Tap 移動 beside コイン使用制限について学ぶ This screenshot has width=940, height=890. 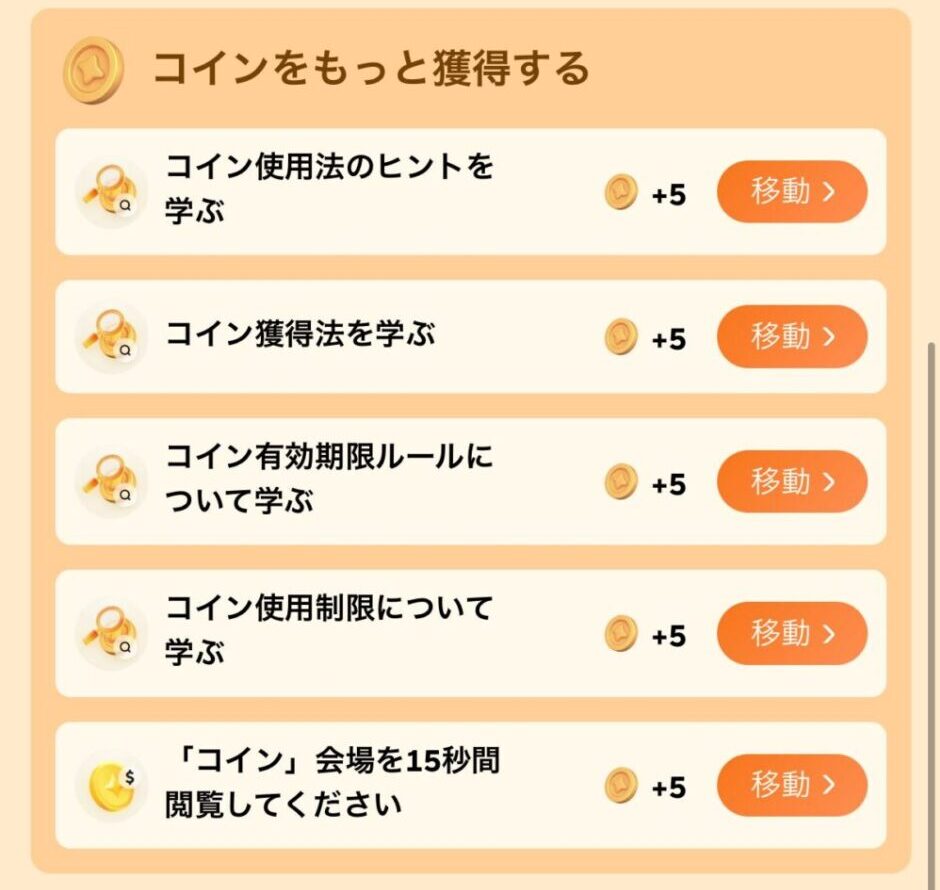[791, 633]
